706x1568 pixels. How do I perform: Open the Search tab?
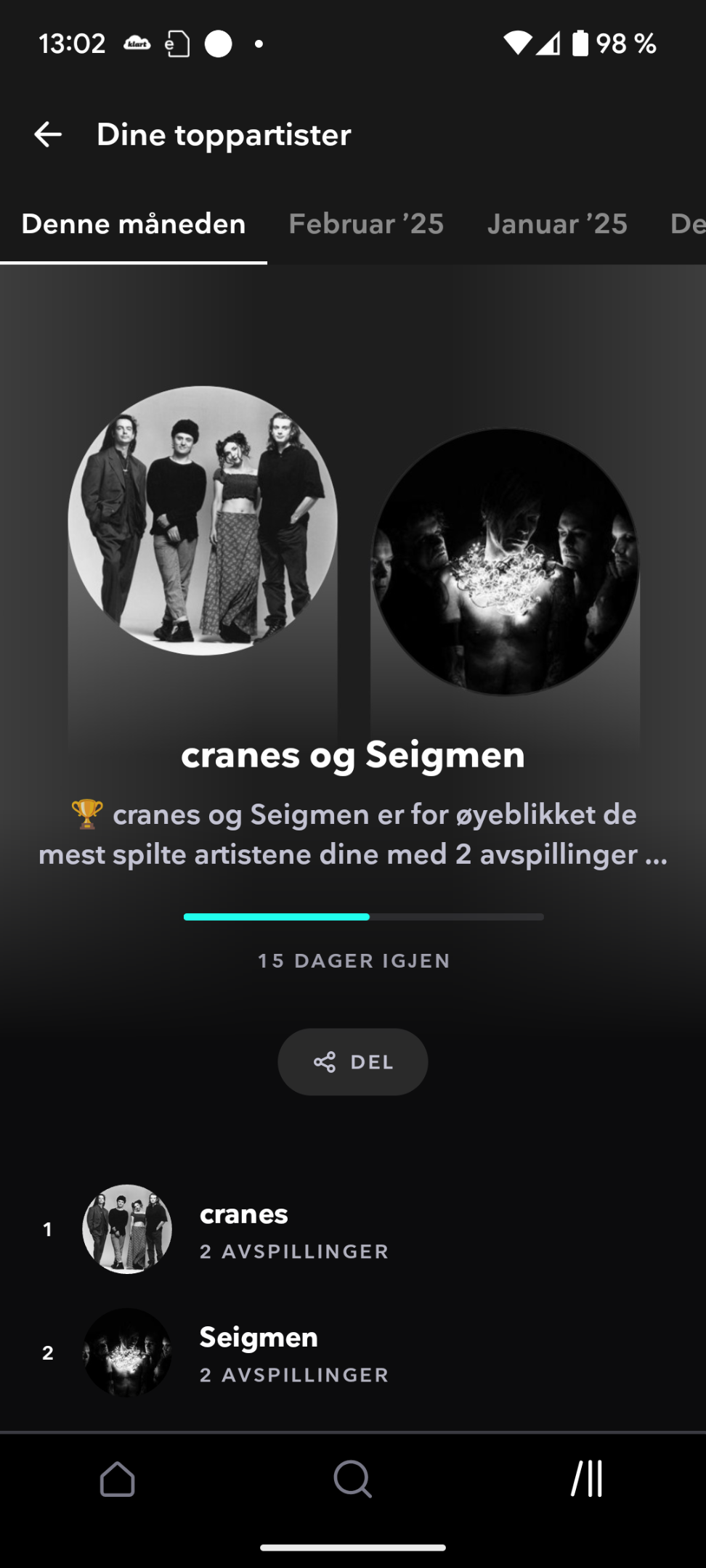[353, 1479]
